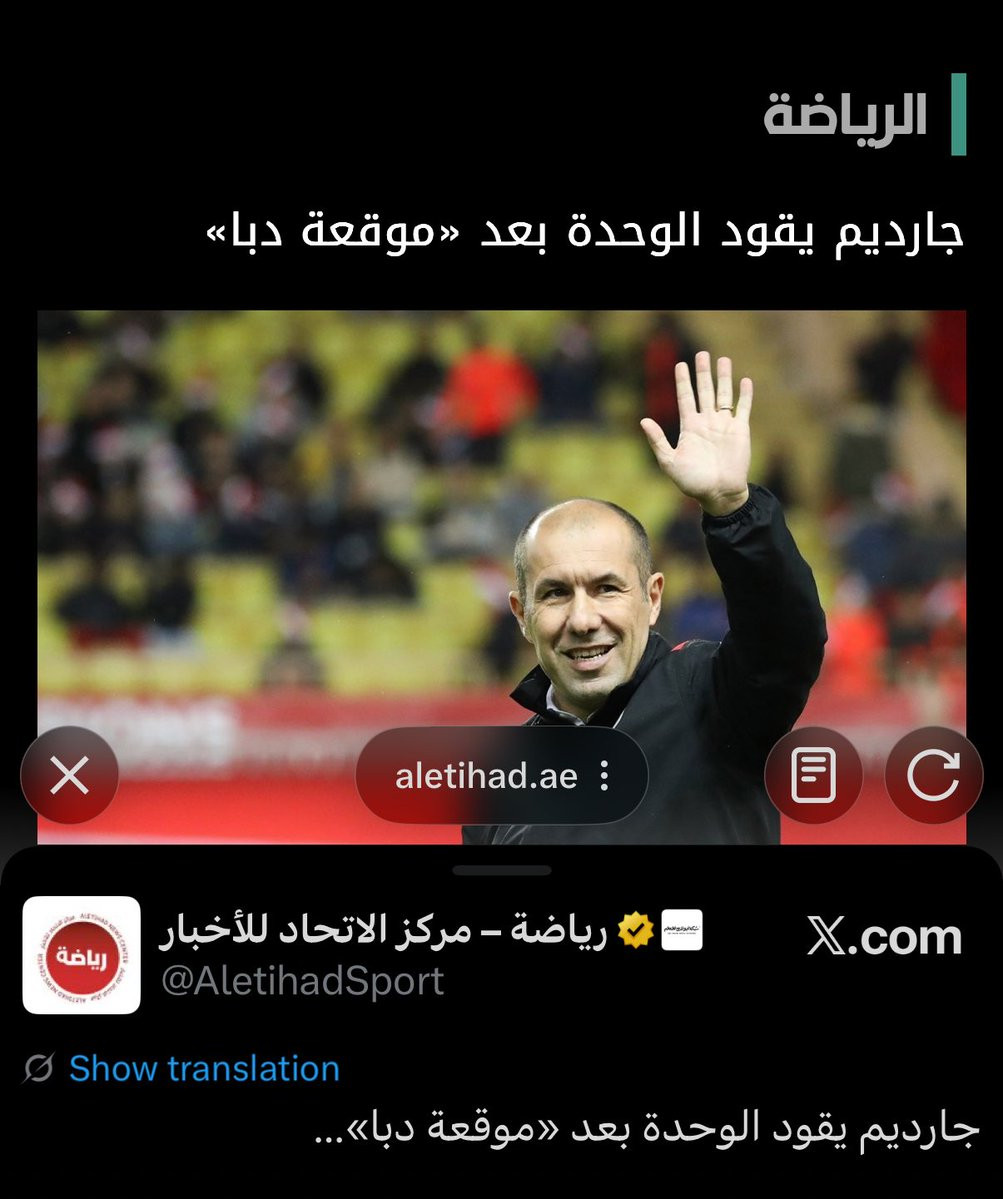
Task: Open the browser overflow menu dots
Action: click(x=604, y=776)
